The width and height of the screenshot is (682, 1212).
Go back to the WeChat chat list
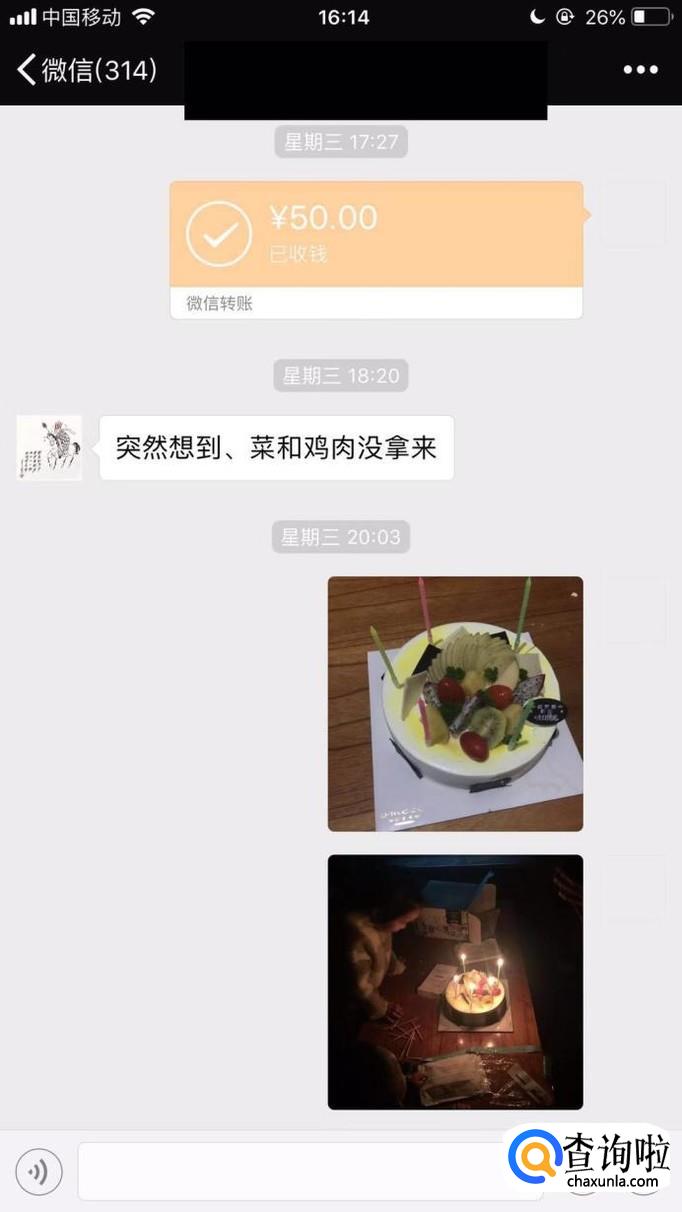[85, 70]
